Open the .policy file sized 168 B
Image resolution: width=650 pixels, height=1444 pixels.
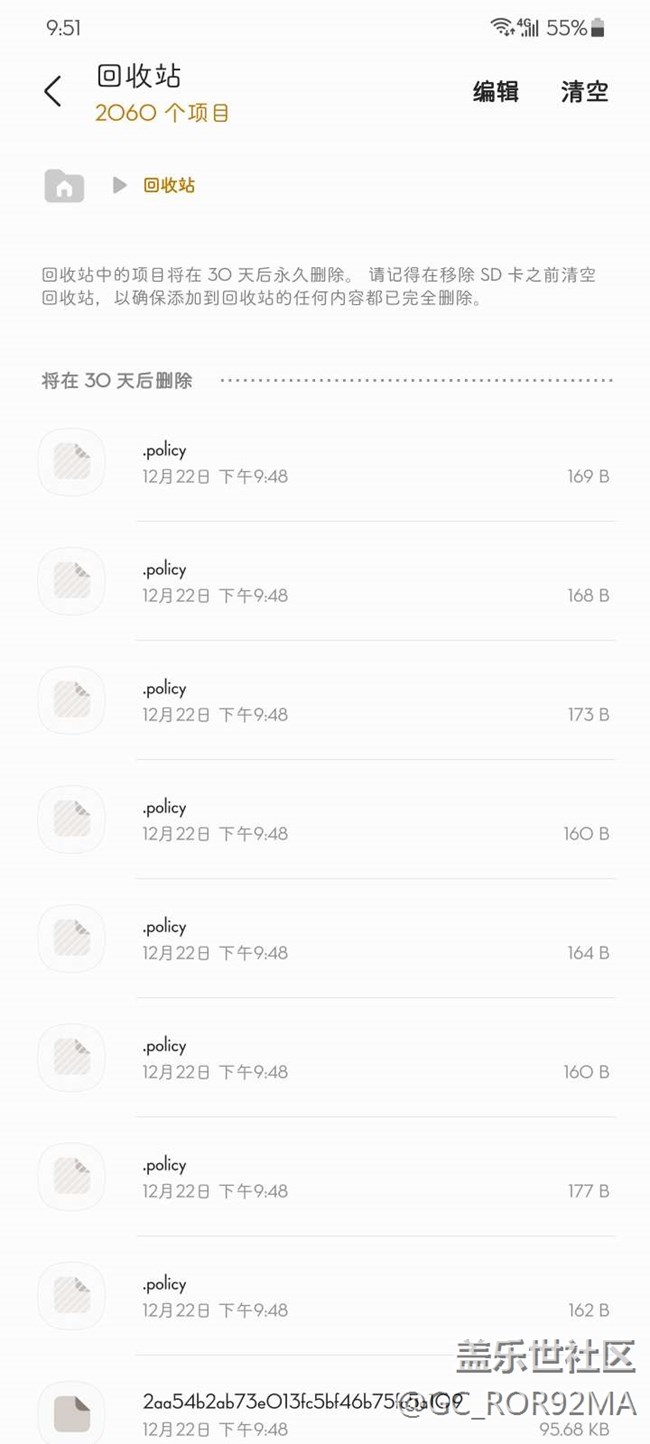point(325,581)
